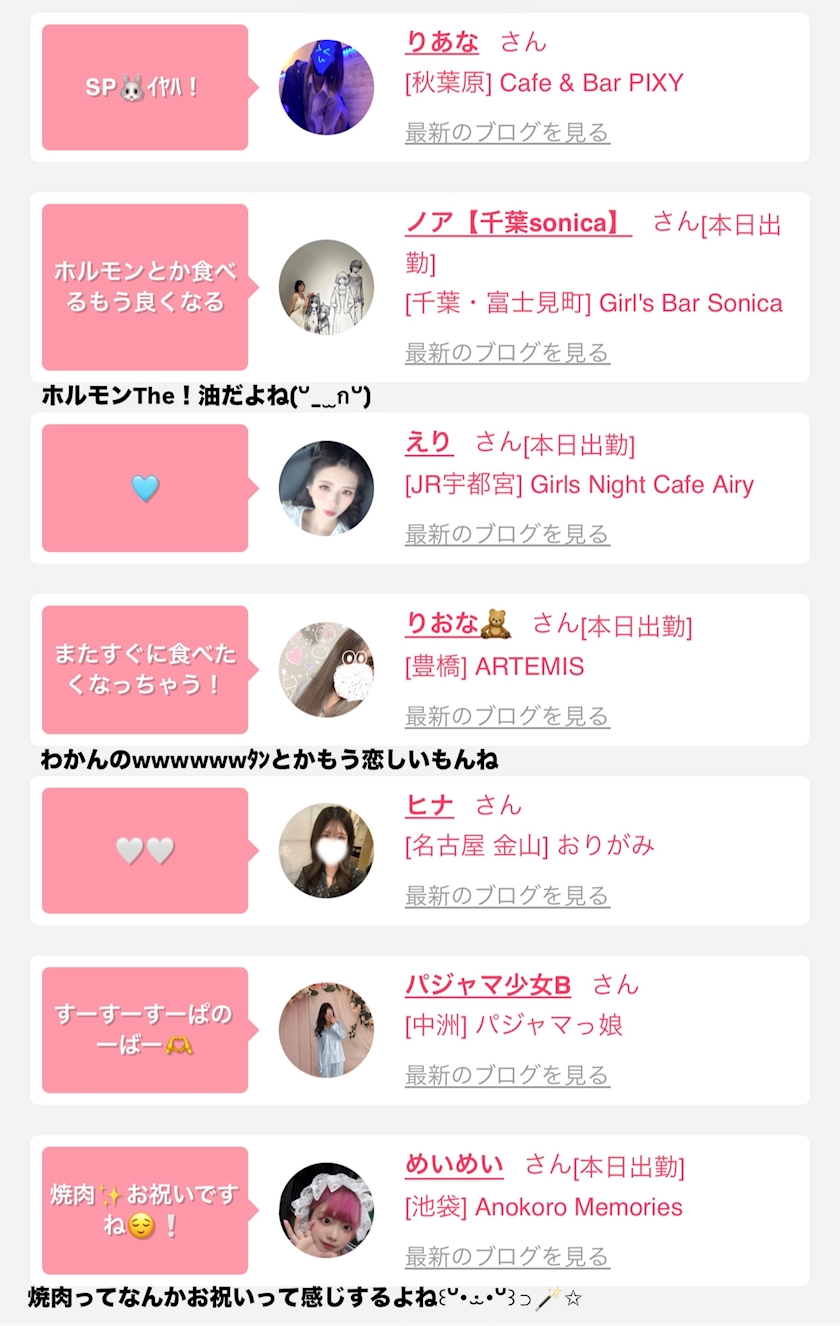
Task: View ヒナ's latest blog
Action: click(507, 895)
